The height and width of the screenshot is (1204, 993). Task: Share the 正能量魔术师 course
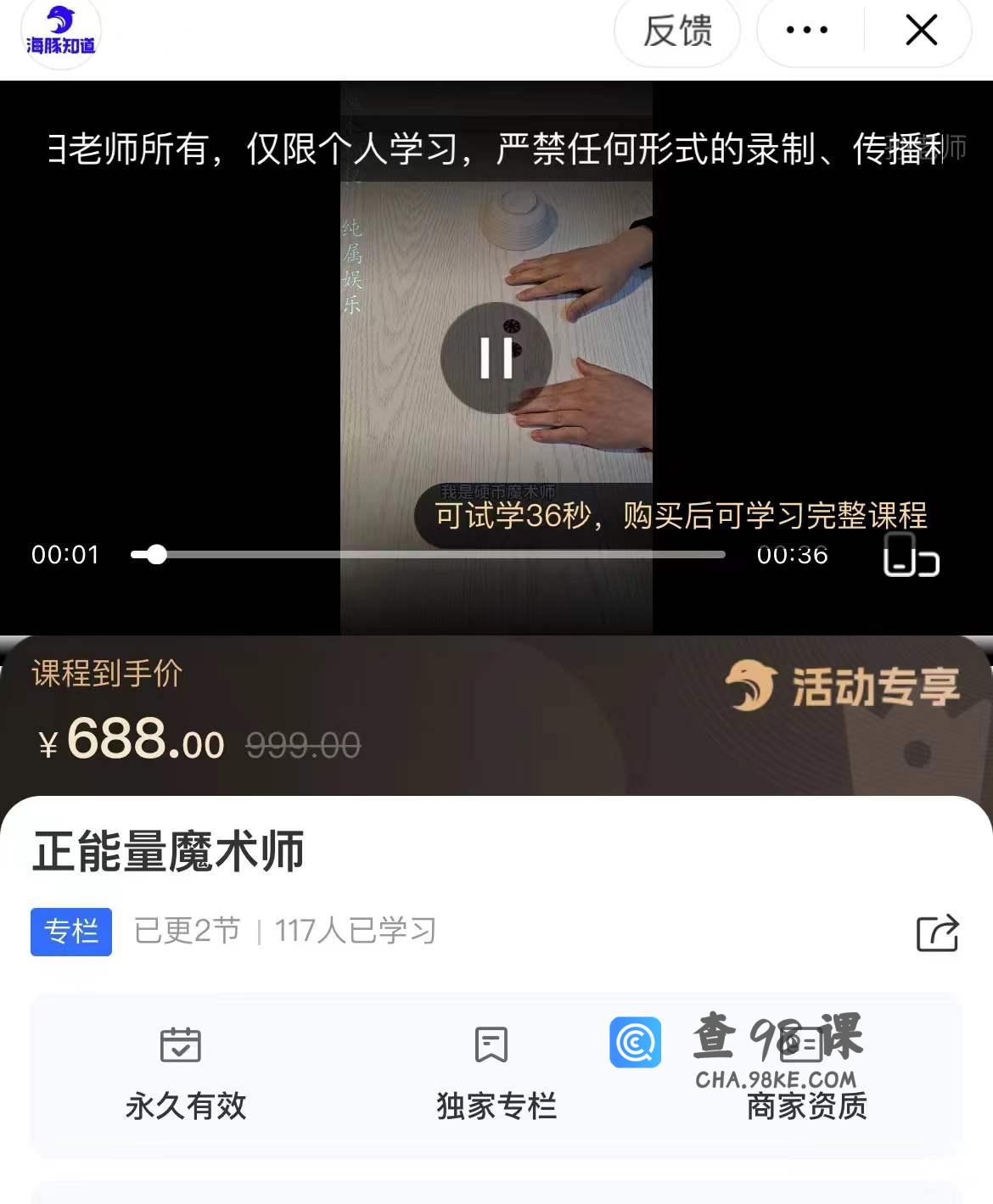(937, 933)
